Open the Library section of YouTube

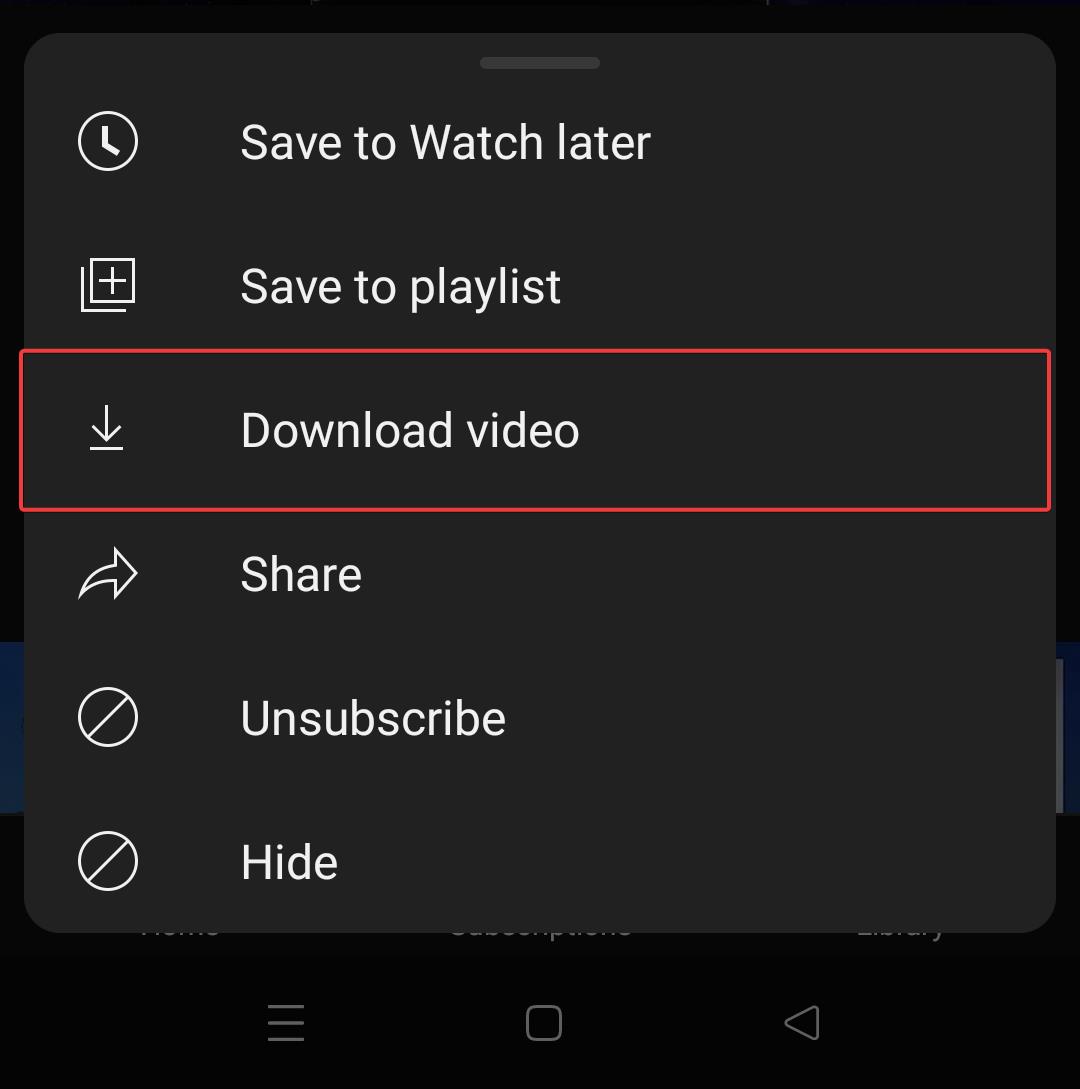coord(900,925)
